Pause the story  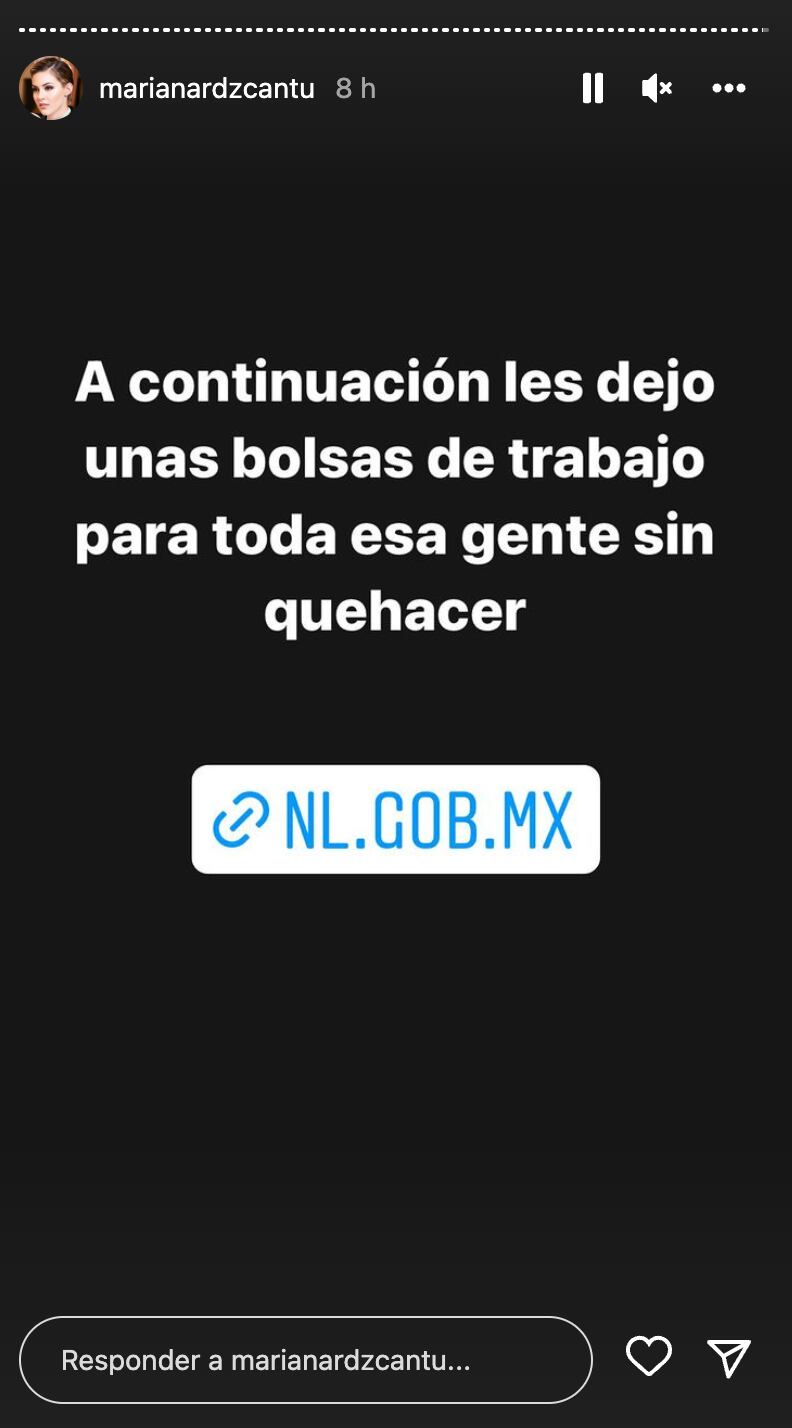pyautogui.click(x=593, y=89)
